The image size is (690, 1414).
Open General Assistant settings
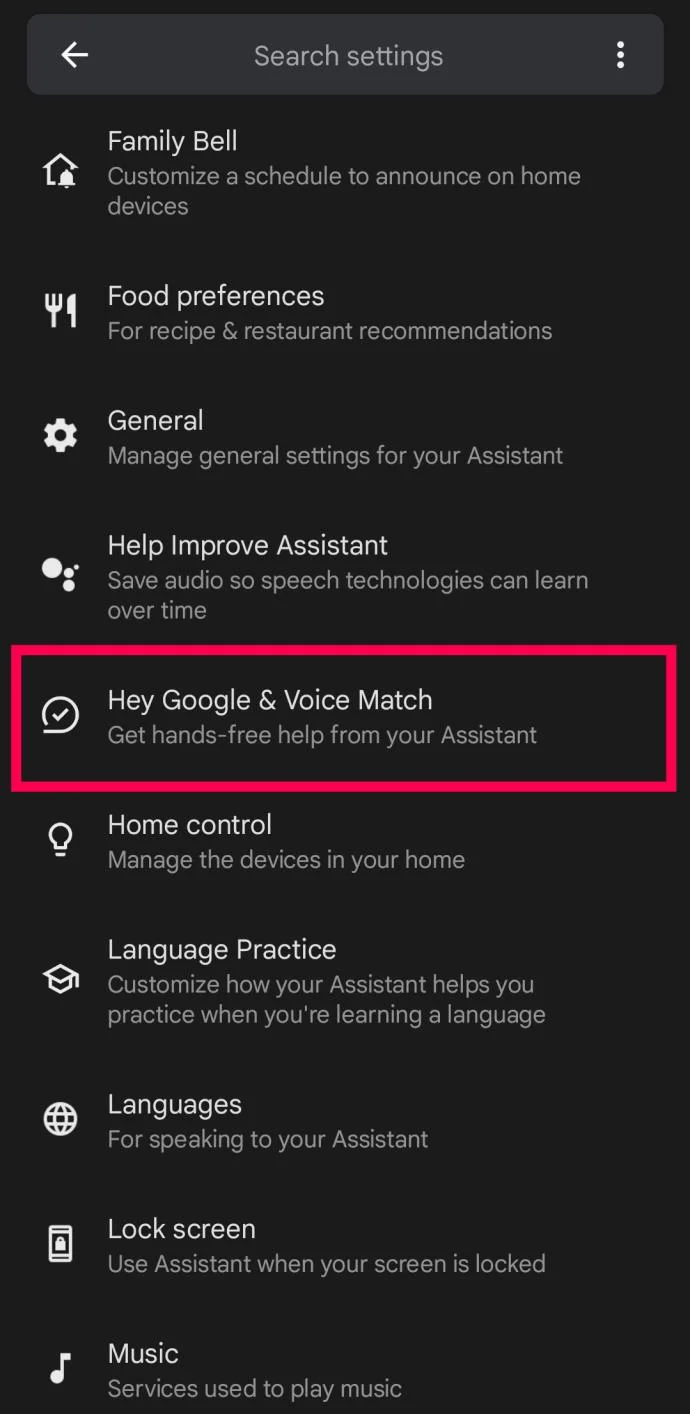[x=335, y=437]
